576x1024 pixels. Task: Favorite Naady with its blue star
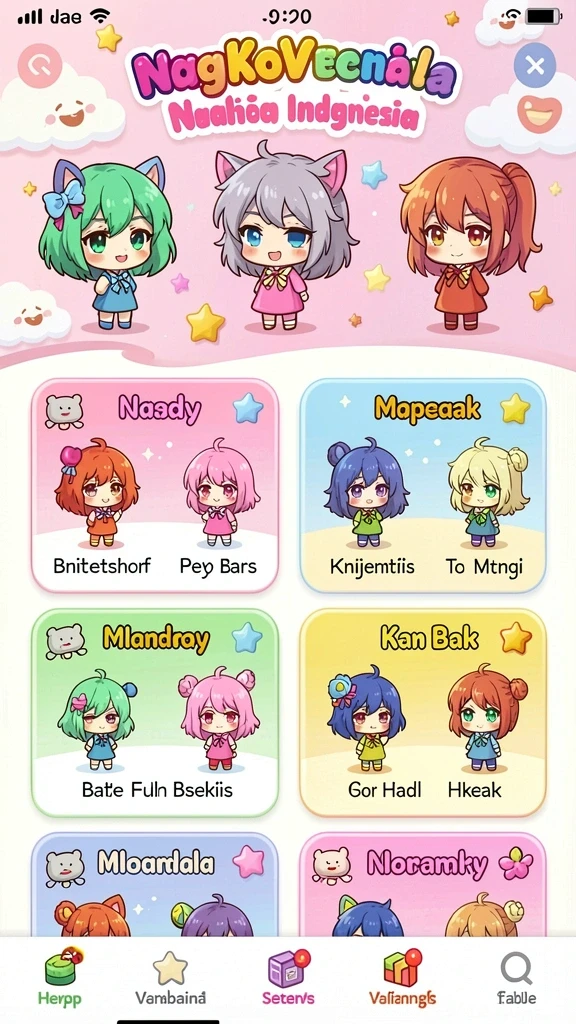[x=248, y=408]
